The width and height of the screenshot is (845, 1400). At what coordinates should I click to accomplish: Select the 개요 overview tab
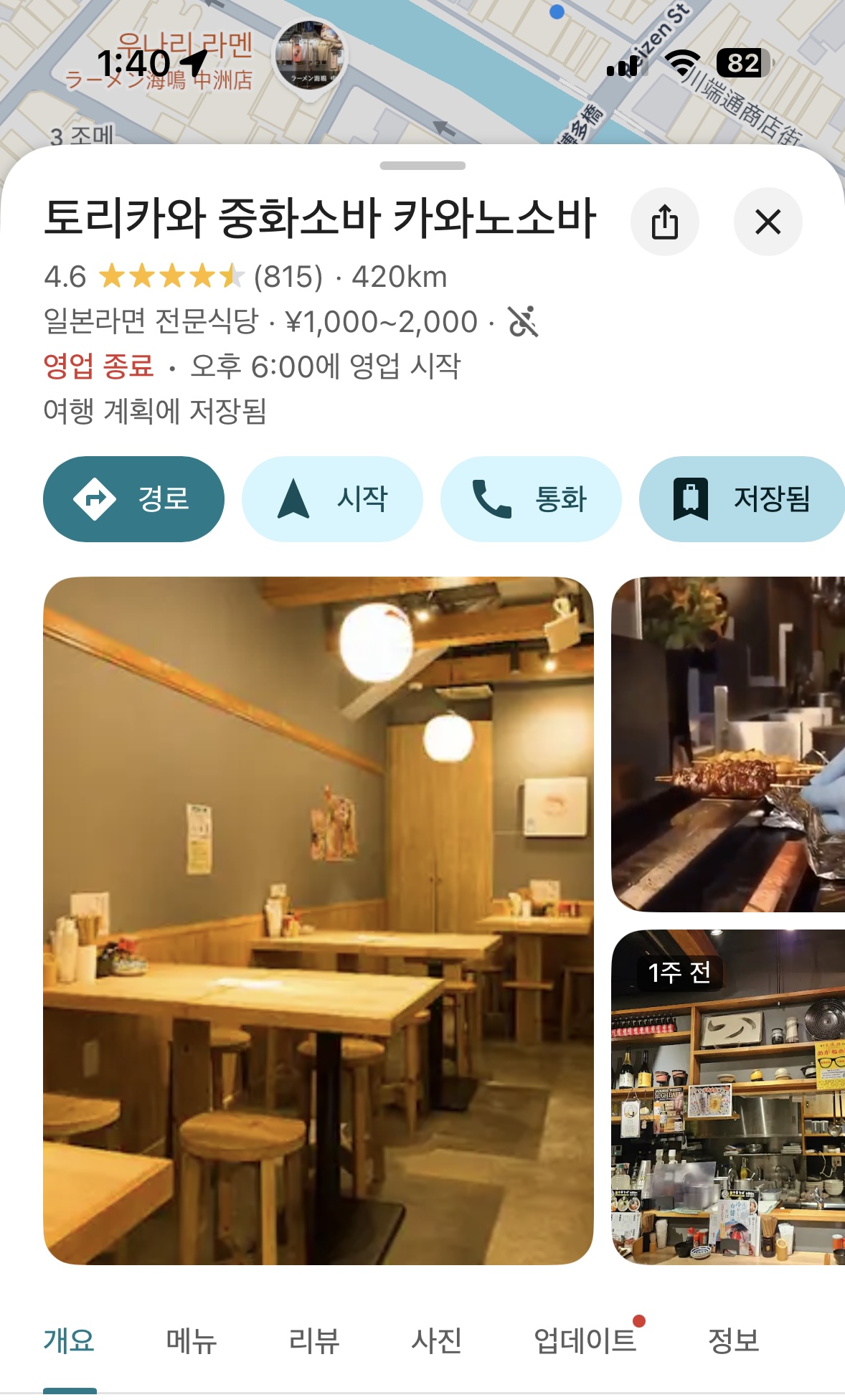[x=70, y=1340]
